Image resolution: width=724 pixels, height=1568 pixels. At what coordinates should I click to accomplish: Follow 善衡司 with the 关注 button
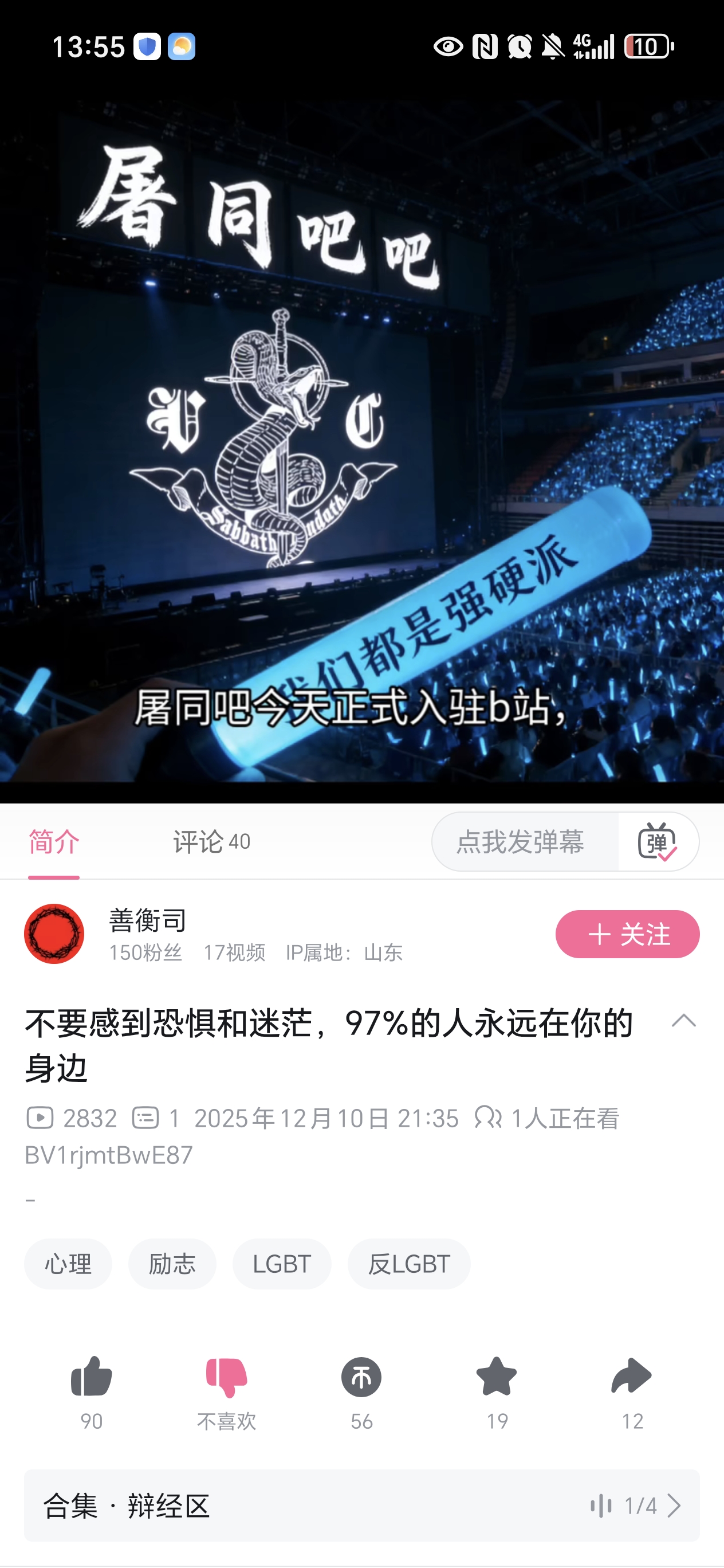pos(627,934)
